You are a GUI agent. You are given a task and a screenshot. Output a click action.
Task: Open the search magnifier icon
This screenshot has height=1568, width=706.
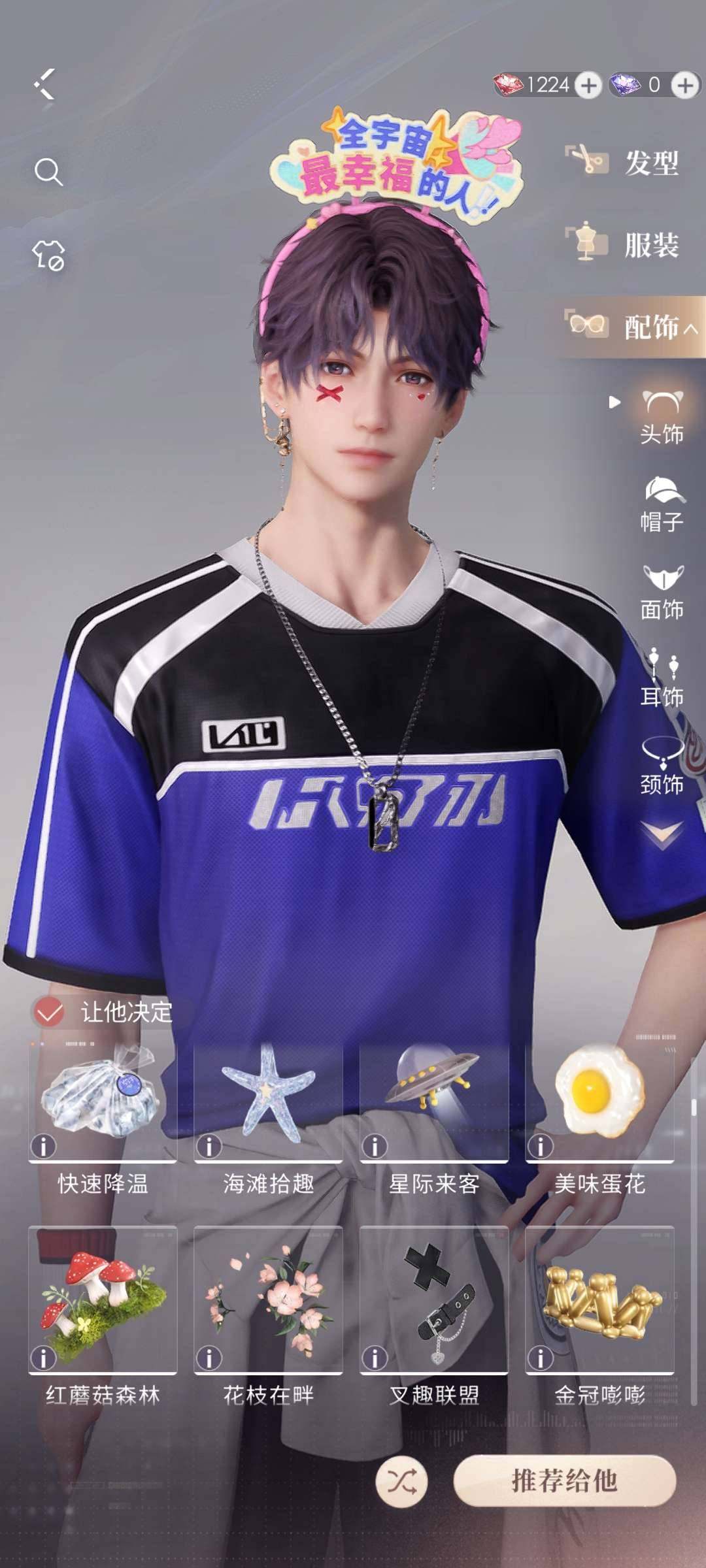[x=48, y=171]
